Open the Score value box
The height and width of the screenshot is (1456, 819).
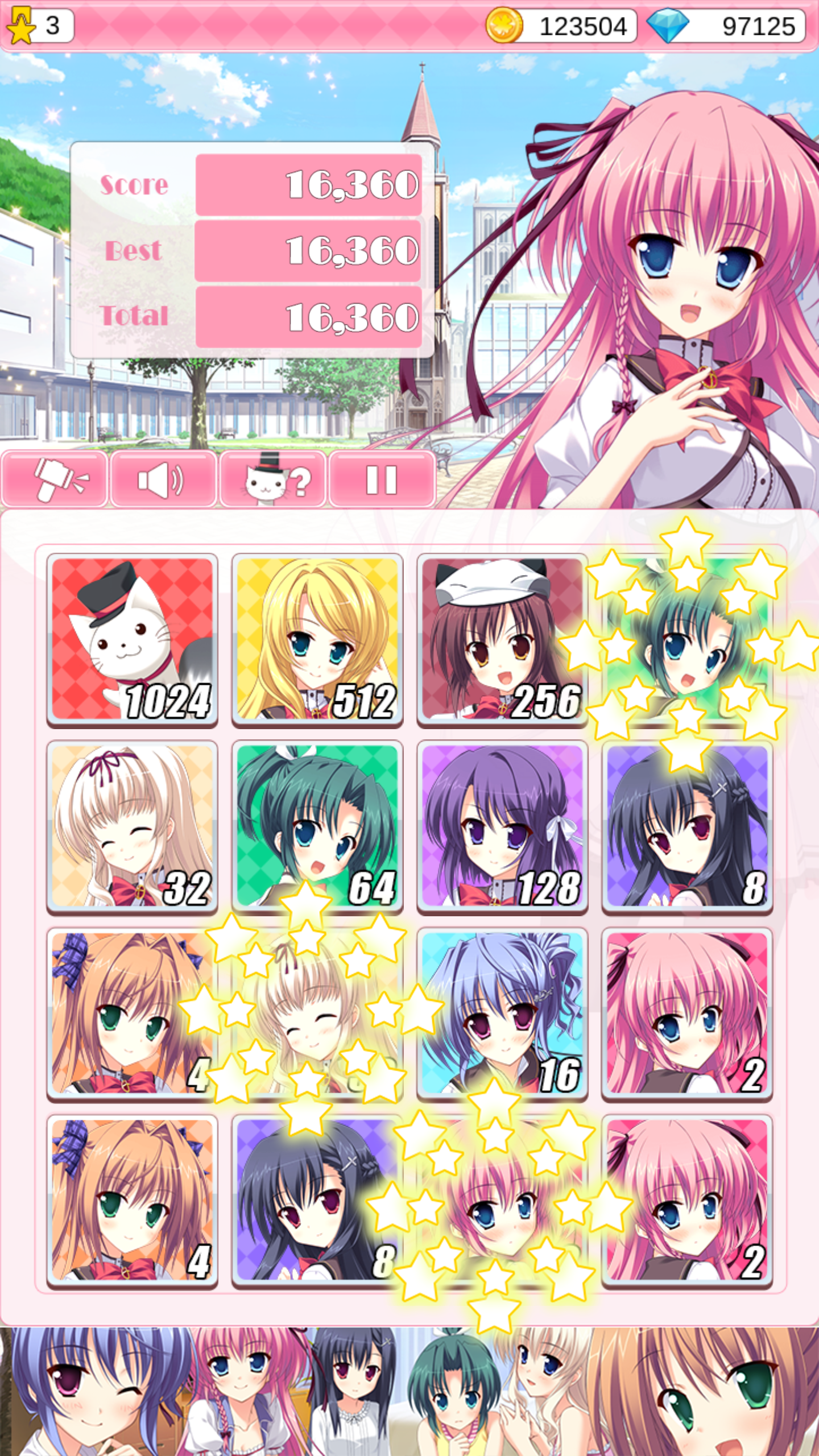tap(307, 185)
